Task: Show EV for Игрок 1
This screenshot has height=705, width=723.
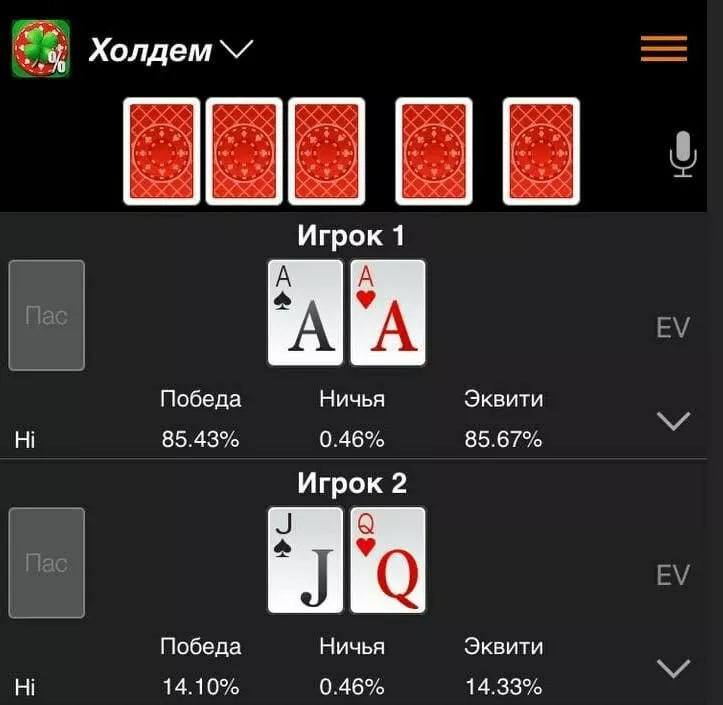Action: coord(672,327)
